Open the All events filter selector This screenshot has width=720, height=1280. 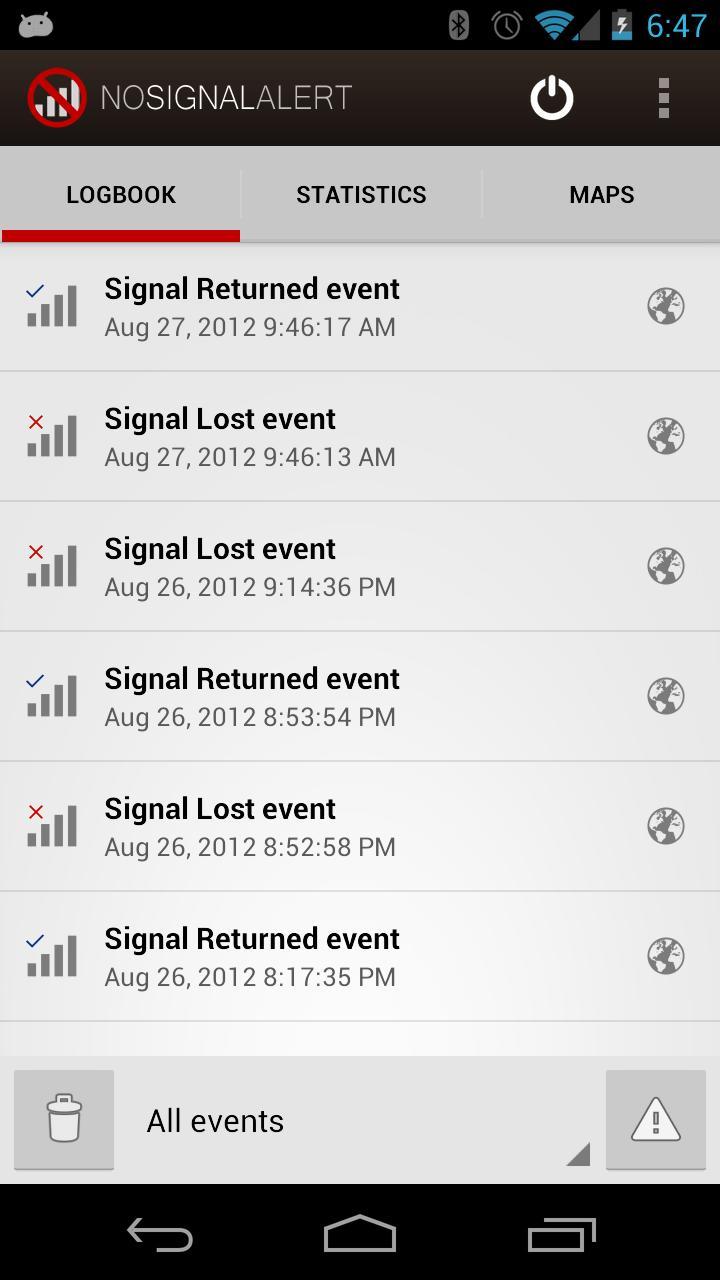coord(215,1120)
